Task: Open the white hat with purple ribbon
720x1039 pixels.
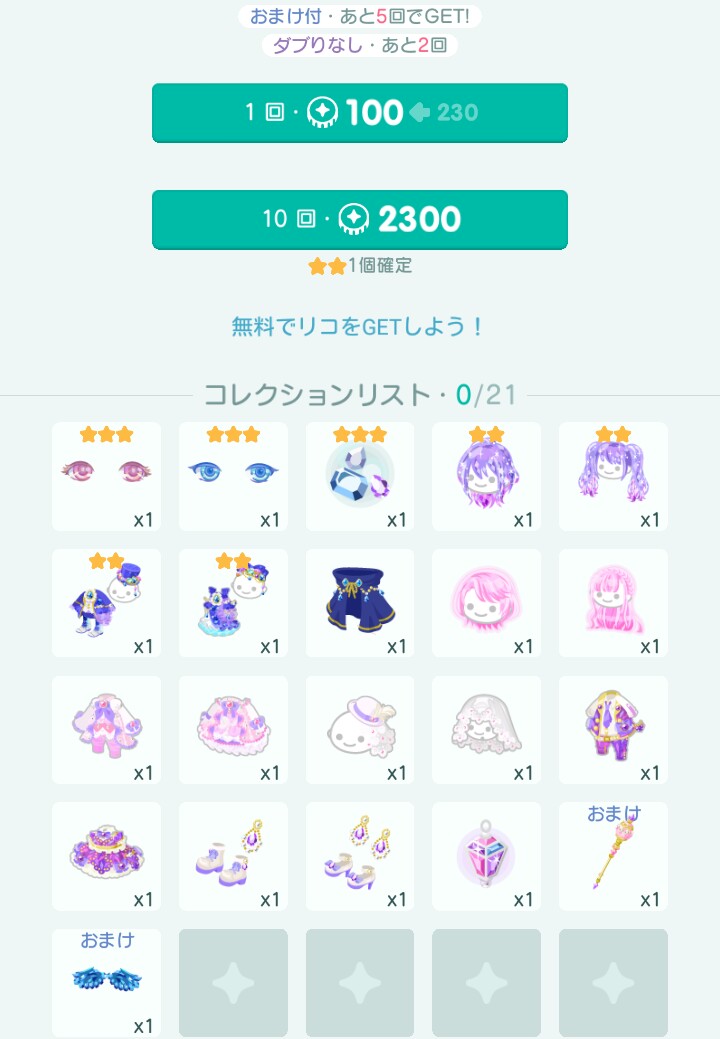Action: click(x=360, y=730)
